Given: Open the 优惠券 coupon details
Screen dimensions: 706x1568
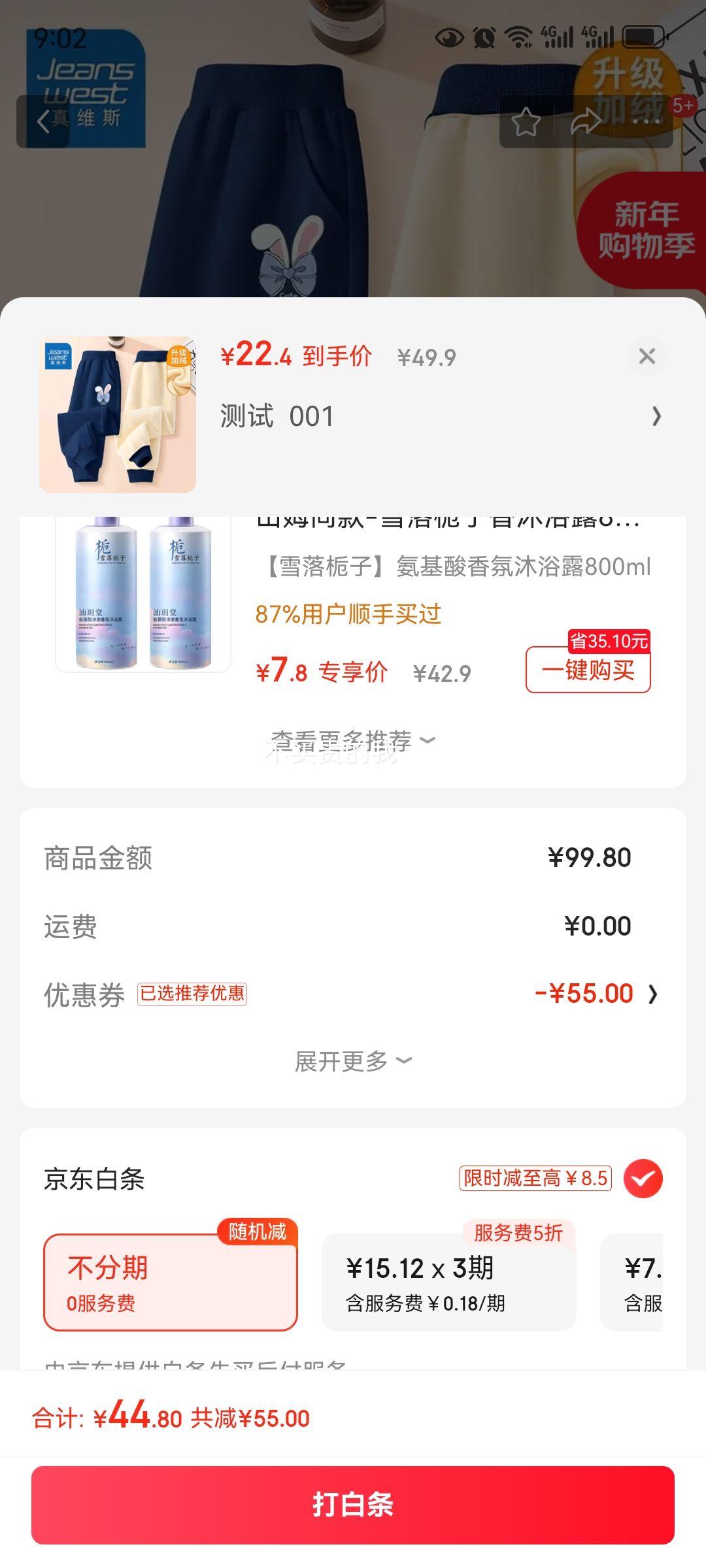Looking at the screenshot, I should coord(595,994).
